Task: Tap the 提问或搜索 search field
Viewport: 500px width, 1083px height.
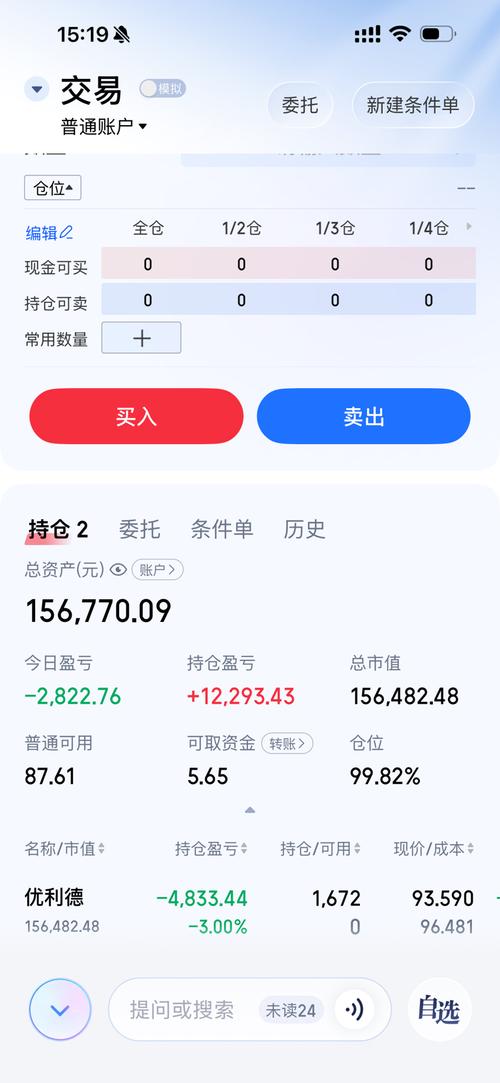Action: (182, 1010)
